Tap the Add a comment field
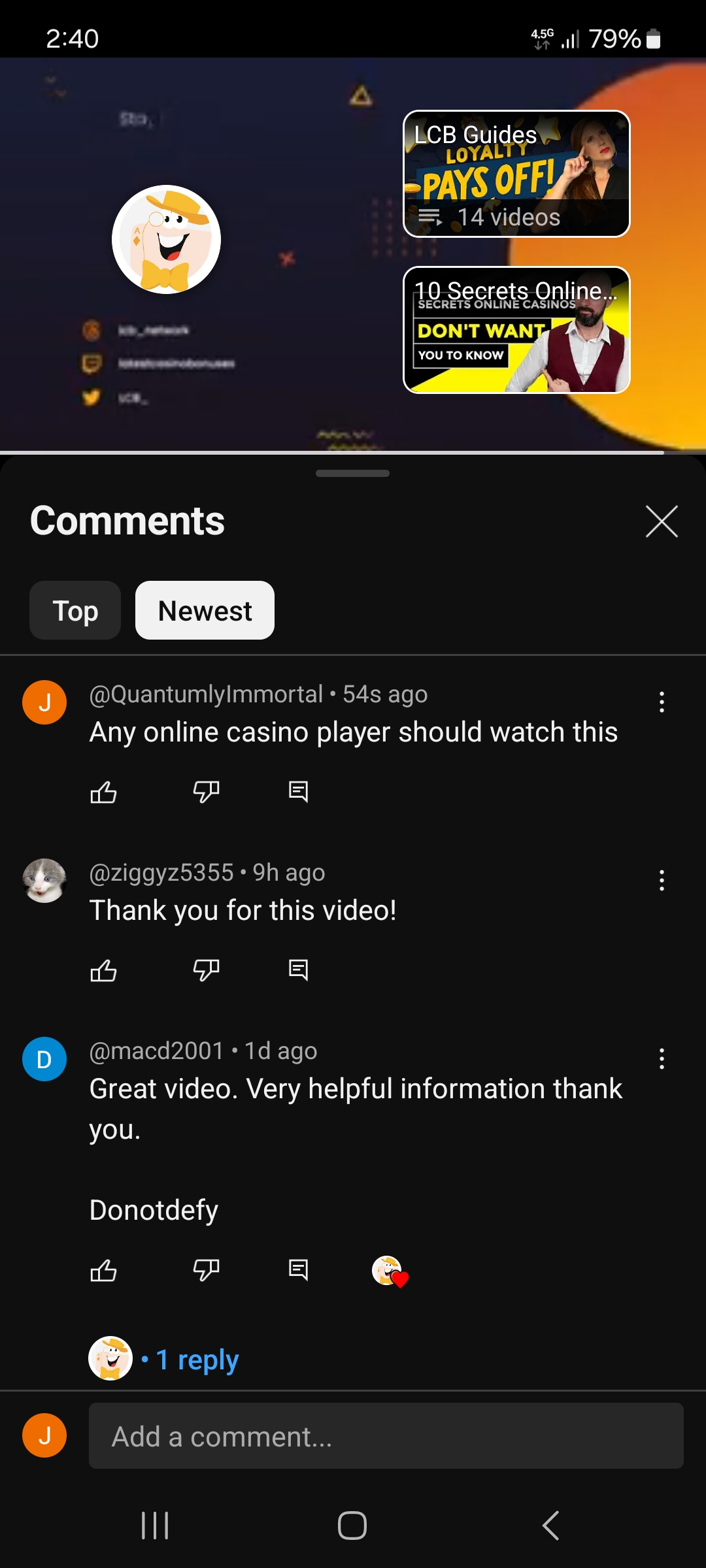The image size is (706, 1568). pyautogui.click(x=386, y=1436)
